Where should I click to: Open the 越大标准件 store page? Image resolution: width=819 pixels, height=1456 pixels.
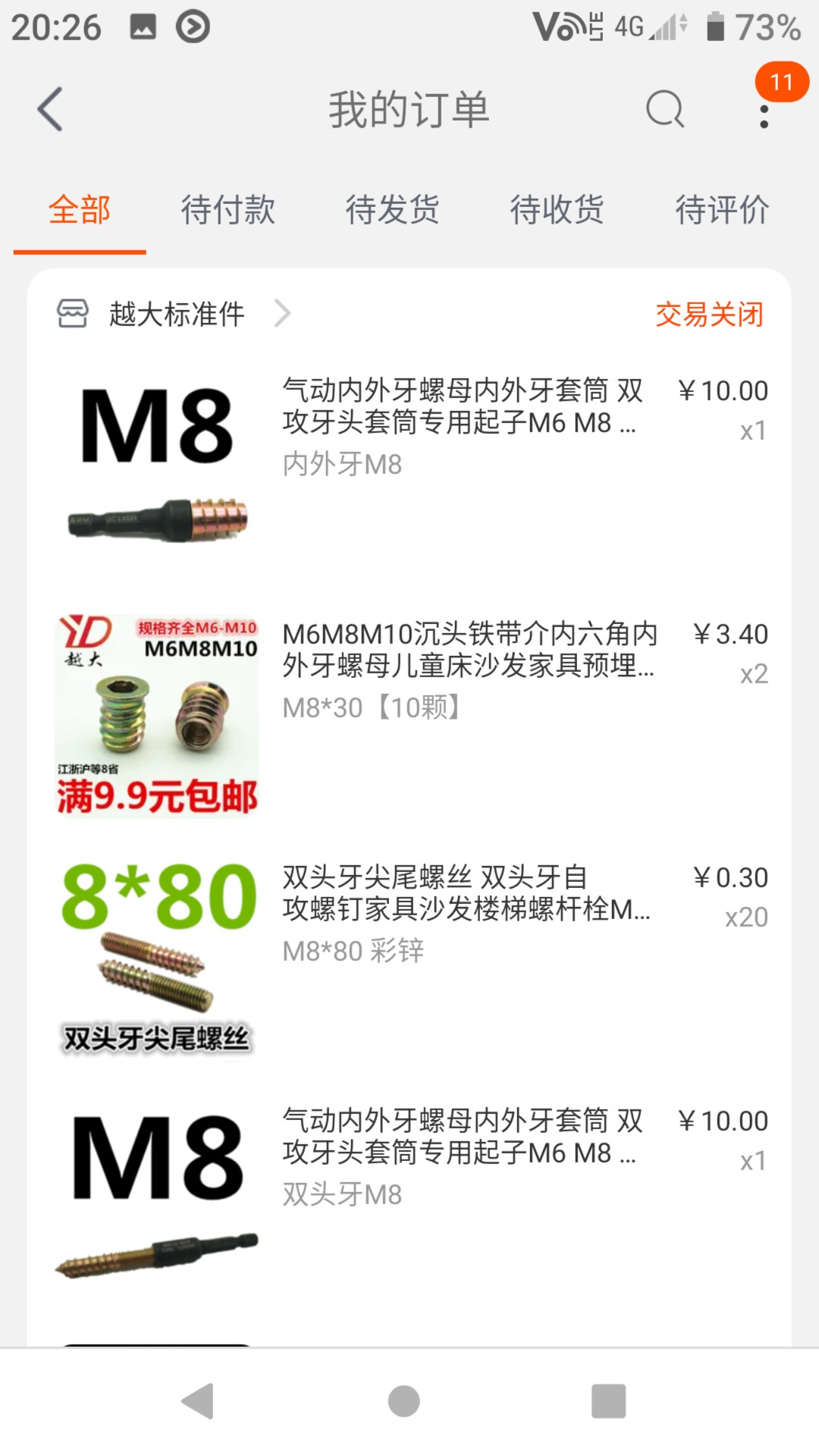coord(174,313)
